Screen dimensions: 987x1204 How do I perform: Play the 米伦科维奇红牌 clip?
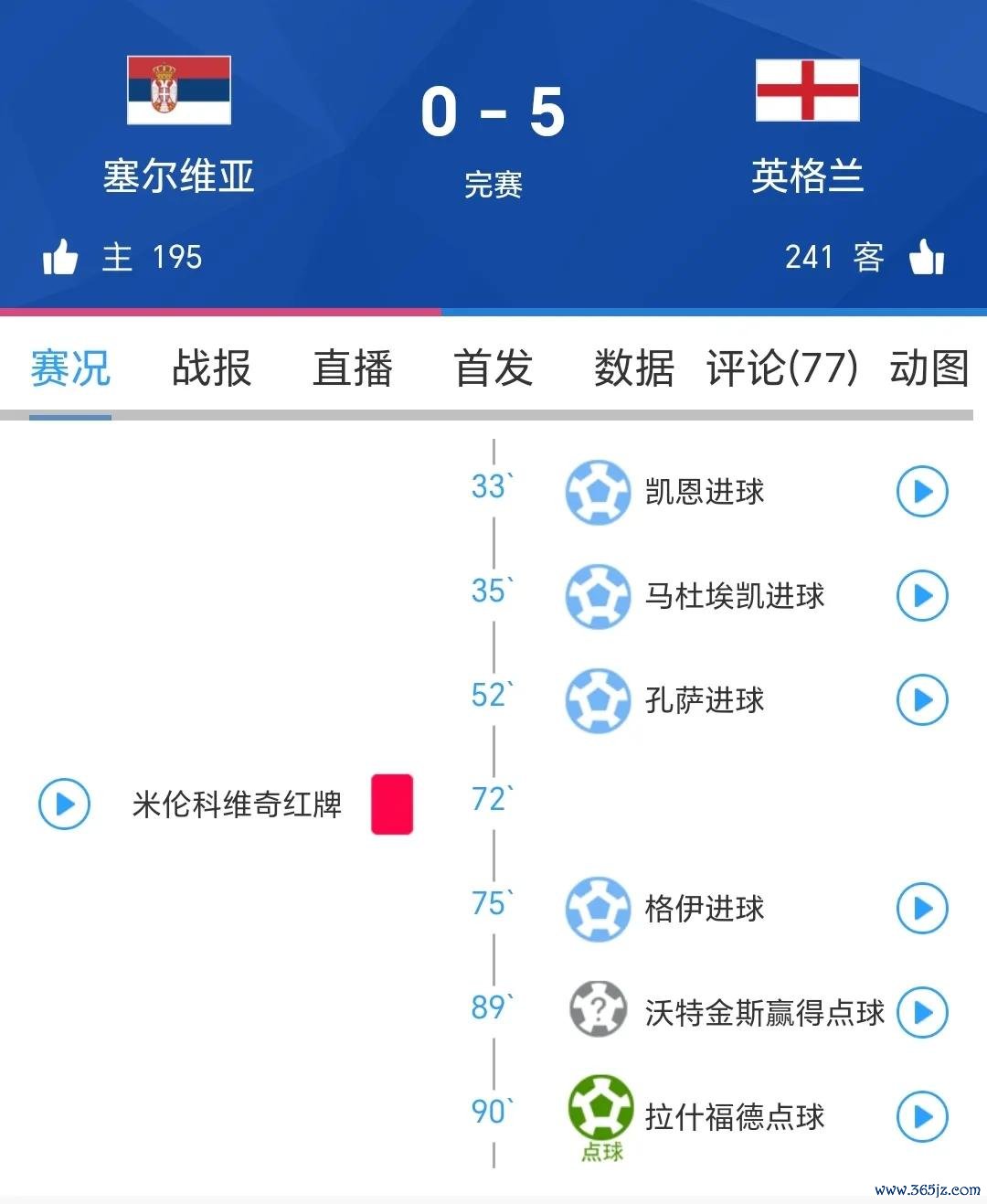pos(64,804)
